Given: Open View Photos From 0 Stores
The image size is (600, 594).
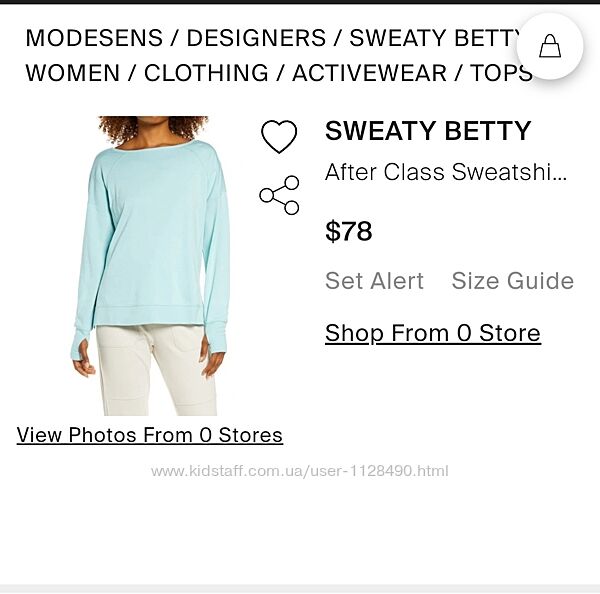Looking at the screenshot, I should click(150, 435).
